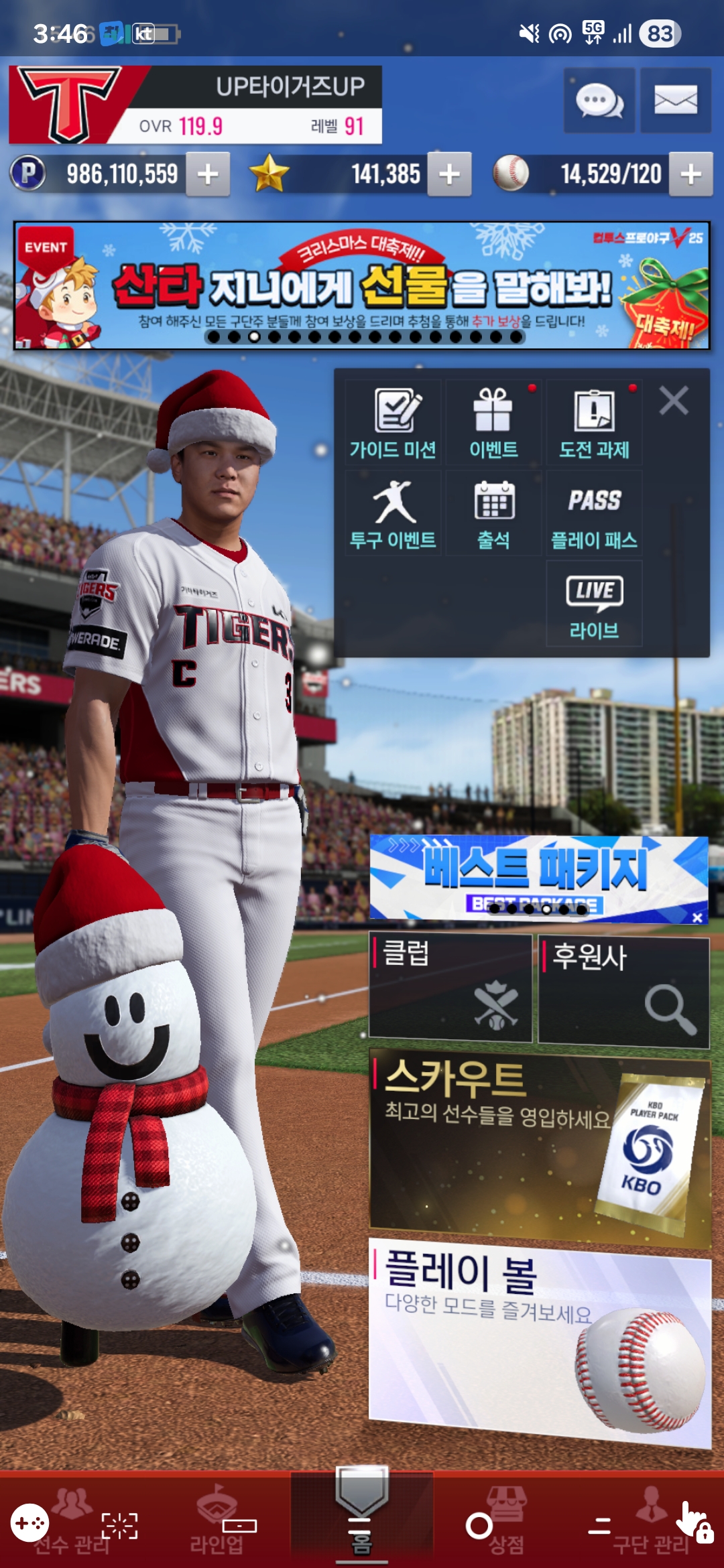
Task: Close the quick menu panel
Action: 674,401
